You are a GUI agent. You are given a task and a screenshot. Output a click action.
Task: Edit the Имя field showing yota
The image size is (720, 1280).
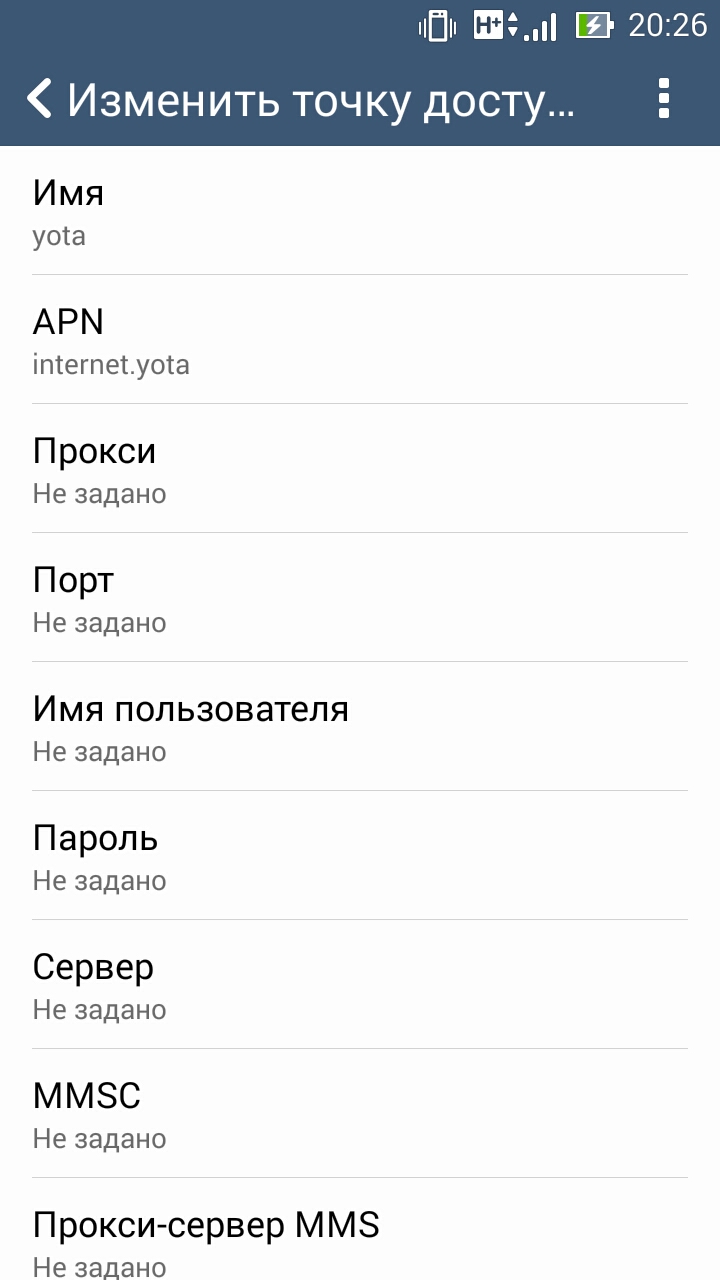[x=360, y=212]
